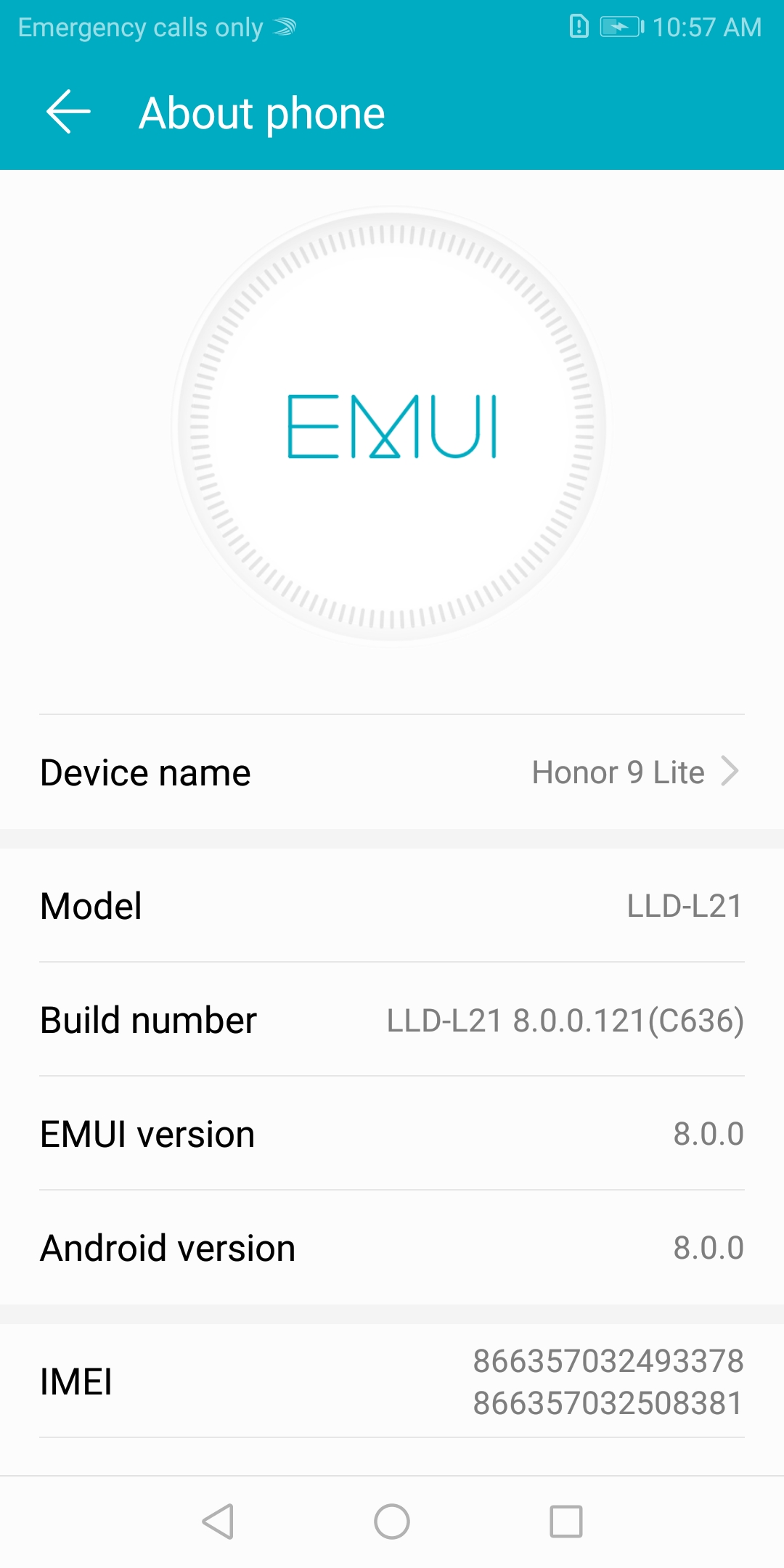The height and width of the screenshot is (1568, 784).
Task: Tap the Android version row
Action: (392, 1248)
